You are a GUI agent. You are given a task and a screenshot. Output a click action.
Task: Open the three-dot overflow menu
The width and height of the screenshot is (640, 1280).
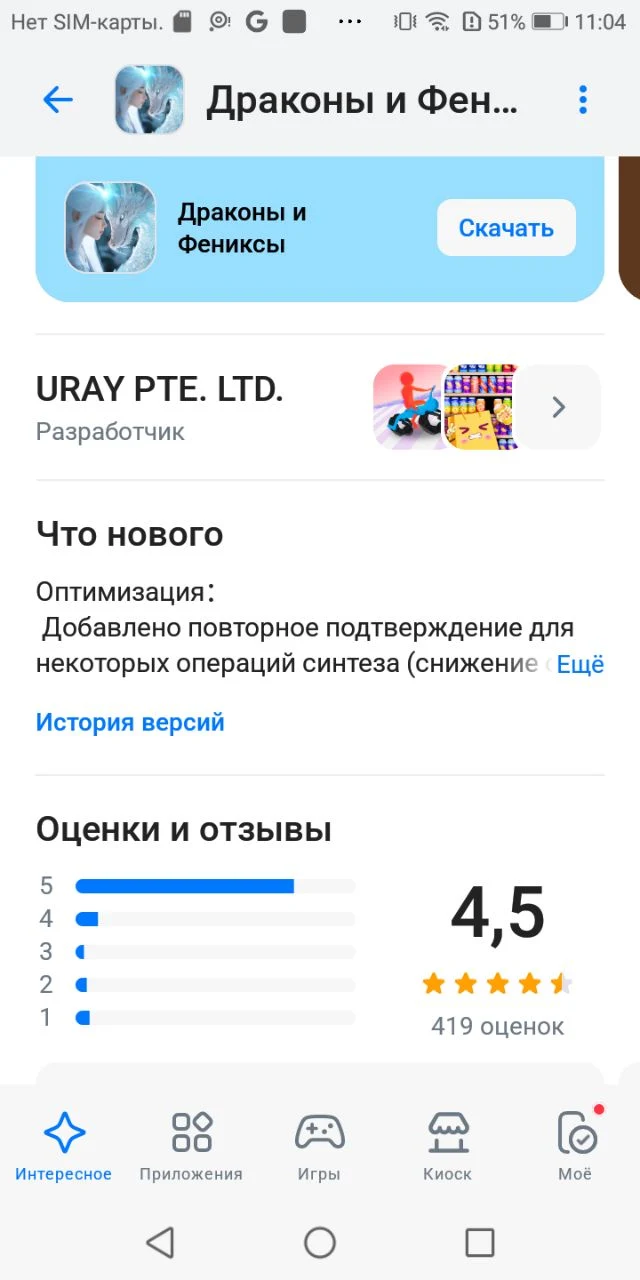pos(583,100)
